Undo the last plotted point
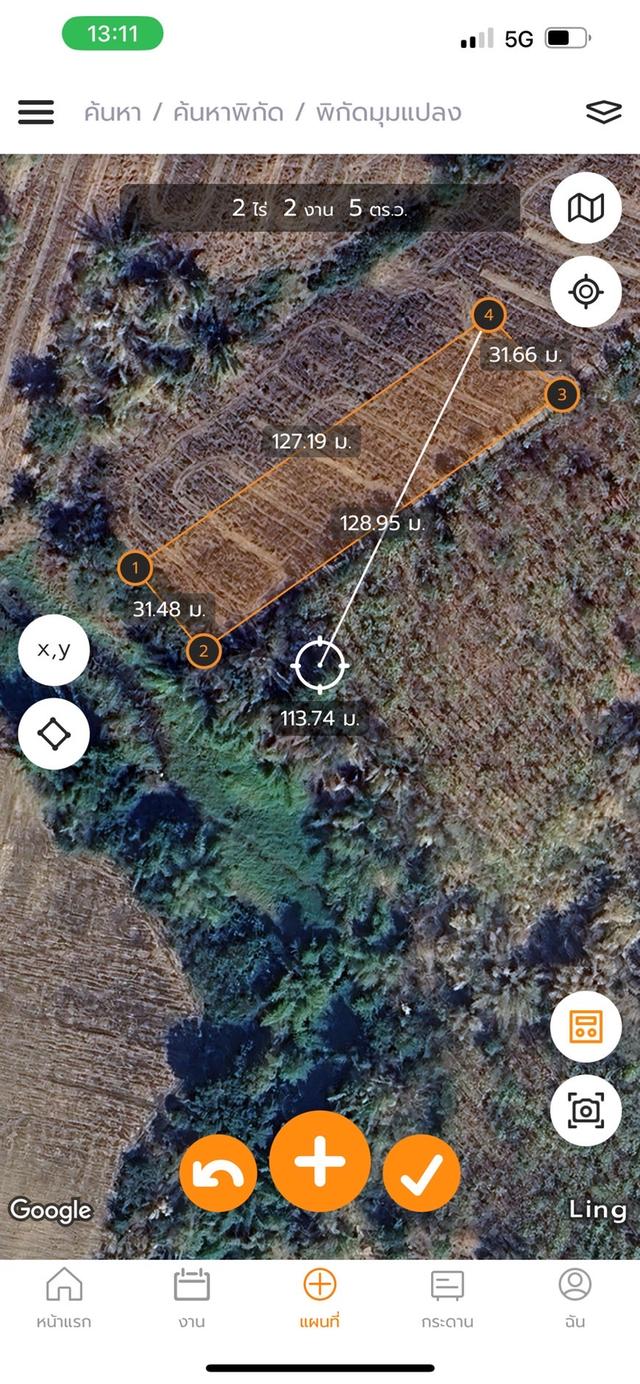Viewport: 640px width, 1384px height. coord(218,1174)
